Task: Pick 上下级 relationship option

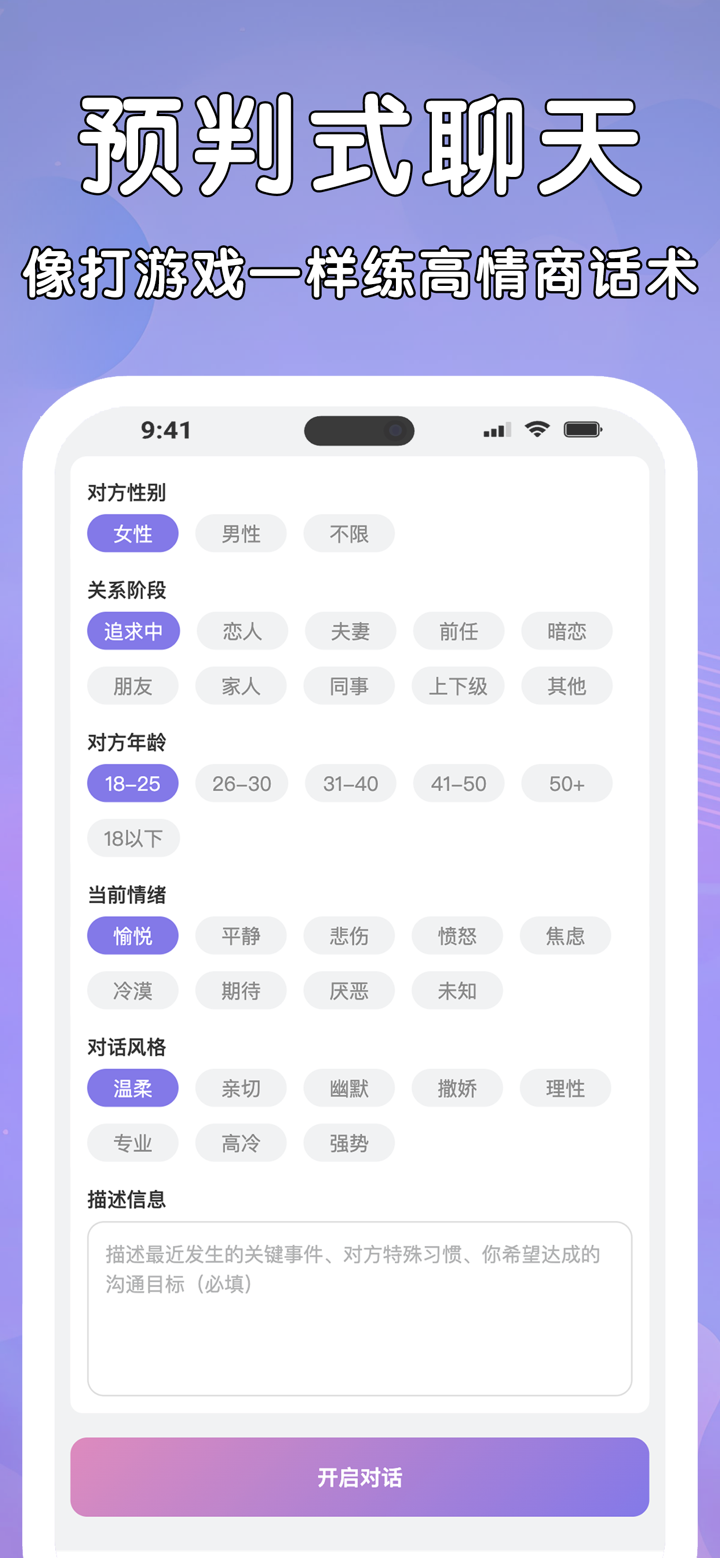Action: click(x=458, y=686)
